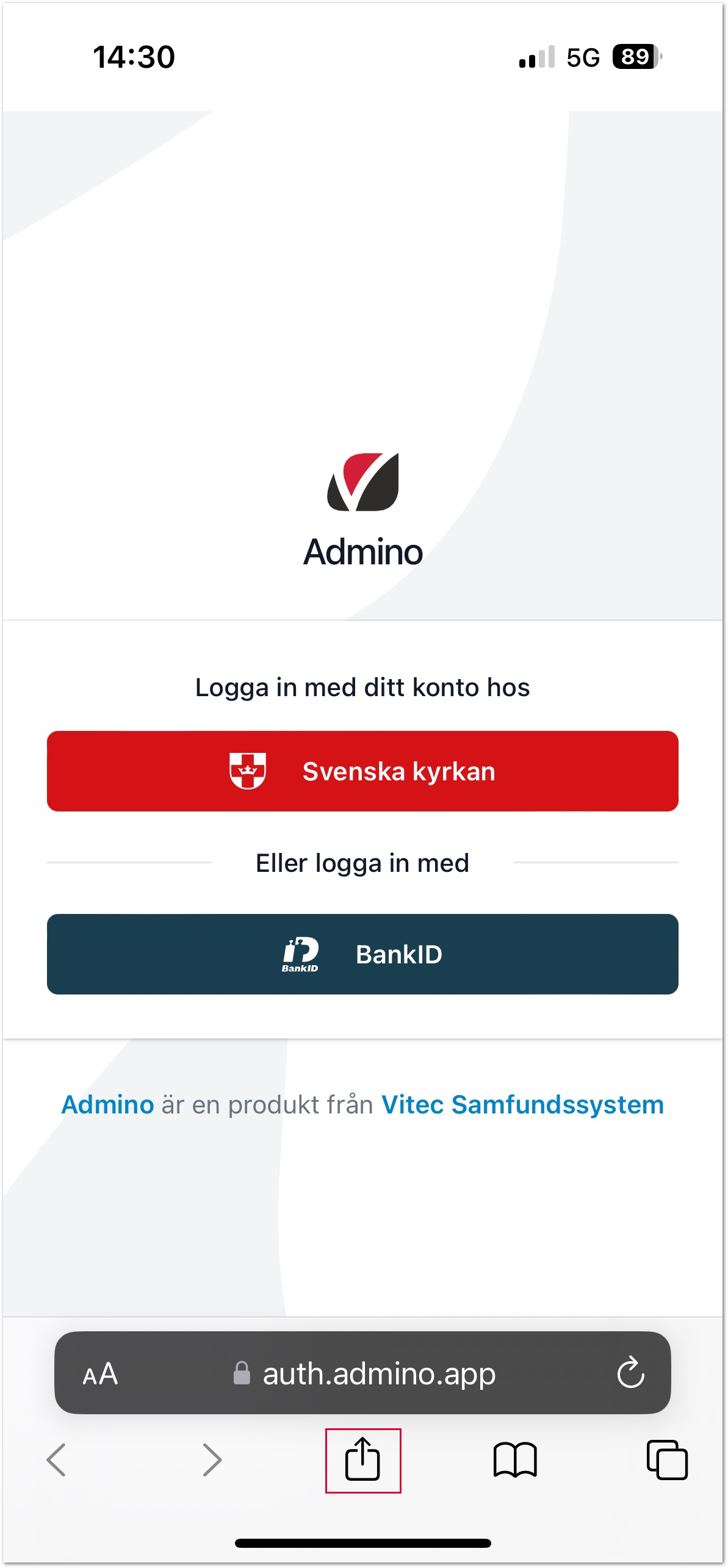Tap the auth.admino.app address field
Screen dimensions: 728x1568
pyautogui.click(x=362, y=1373)
